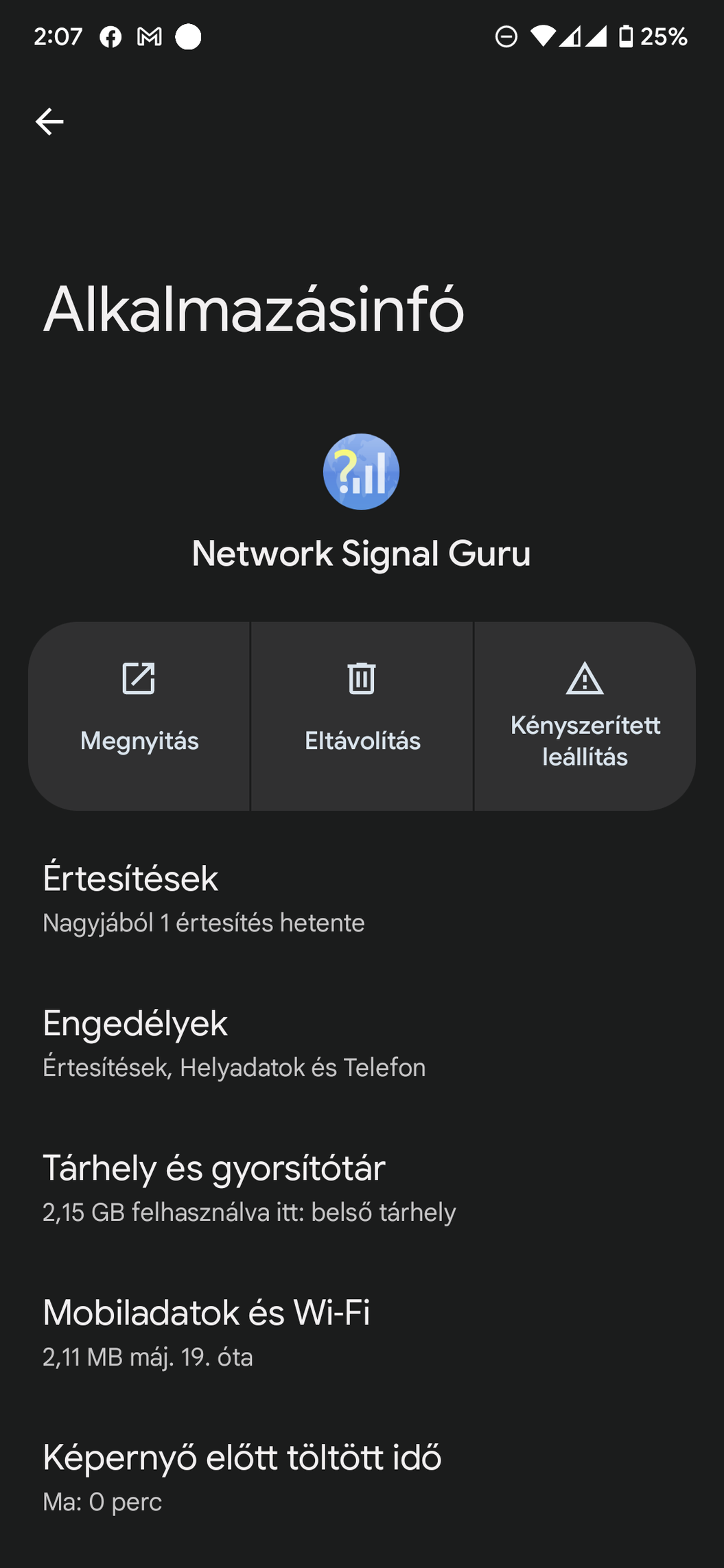Uninstall the app with Eltávolítás

pos(362,716)
